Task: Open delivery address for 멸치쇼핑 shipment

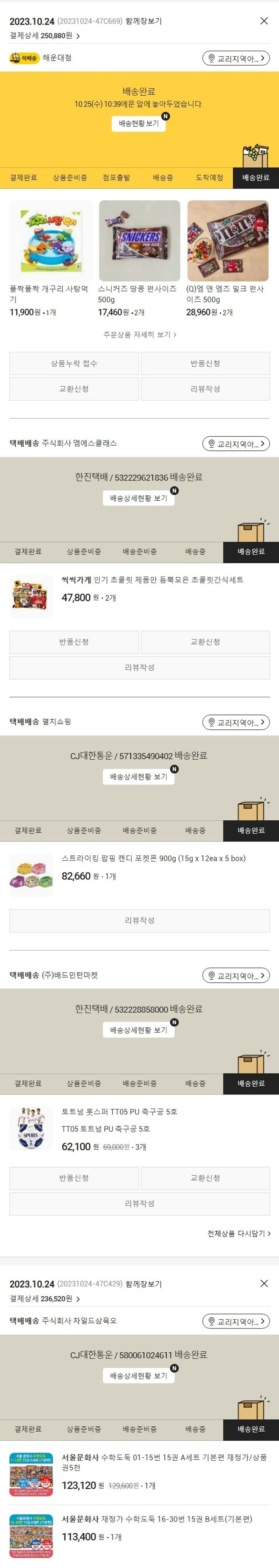Action: tap(236, 722)
